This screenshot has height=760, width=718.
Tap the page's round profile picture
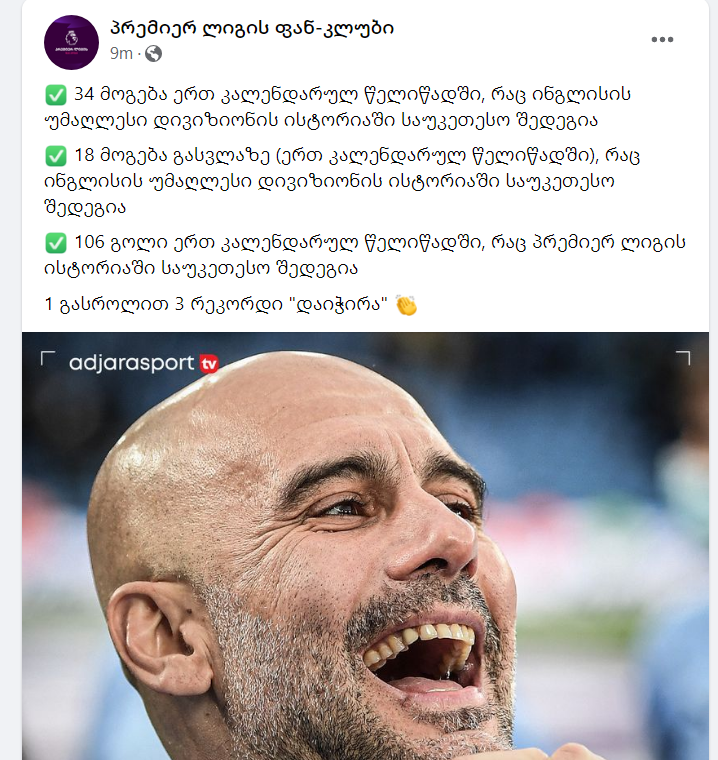[x=71, y=42]
